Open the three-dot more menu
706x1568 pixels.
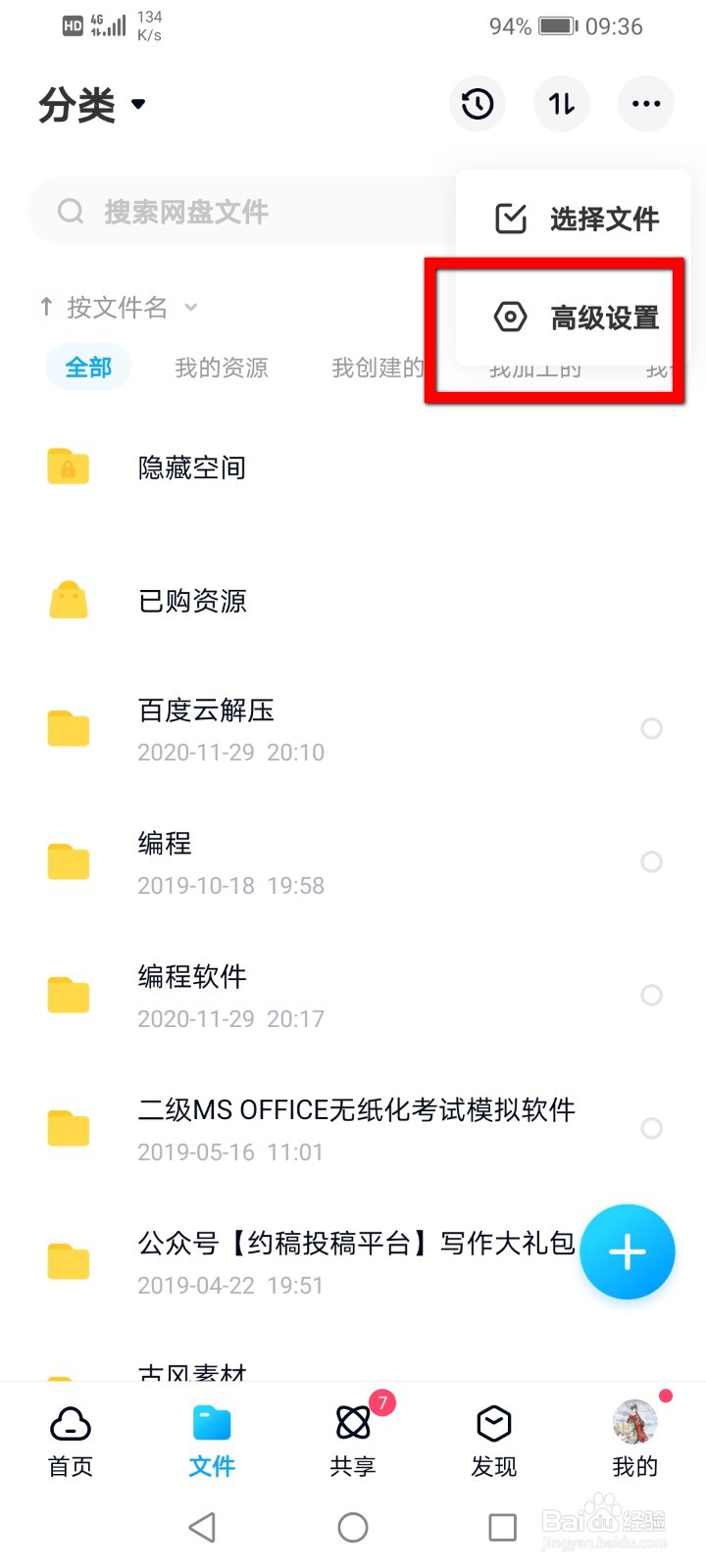point(645,104)
